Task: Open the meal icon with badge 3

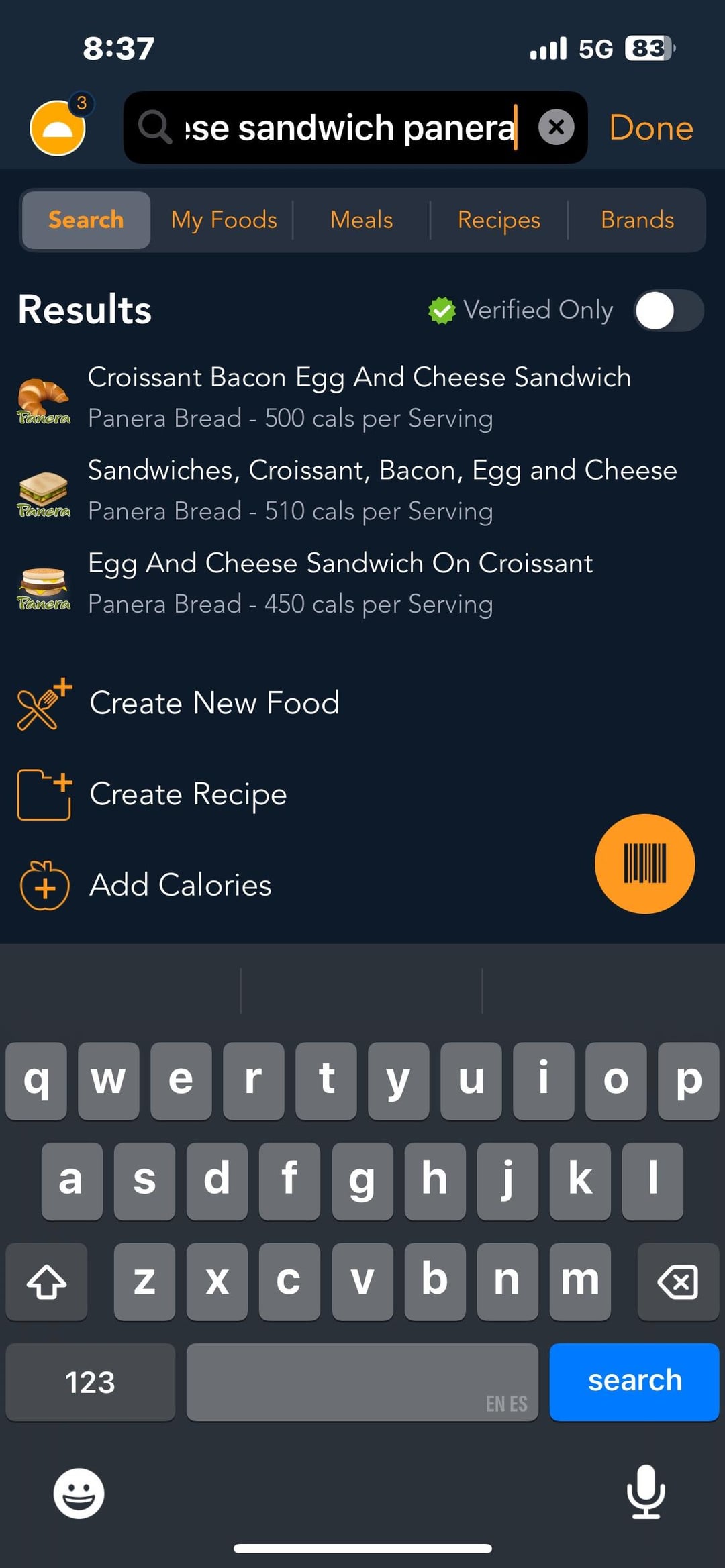Action: [x=58, y=127]
